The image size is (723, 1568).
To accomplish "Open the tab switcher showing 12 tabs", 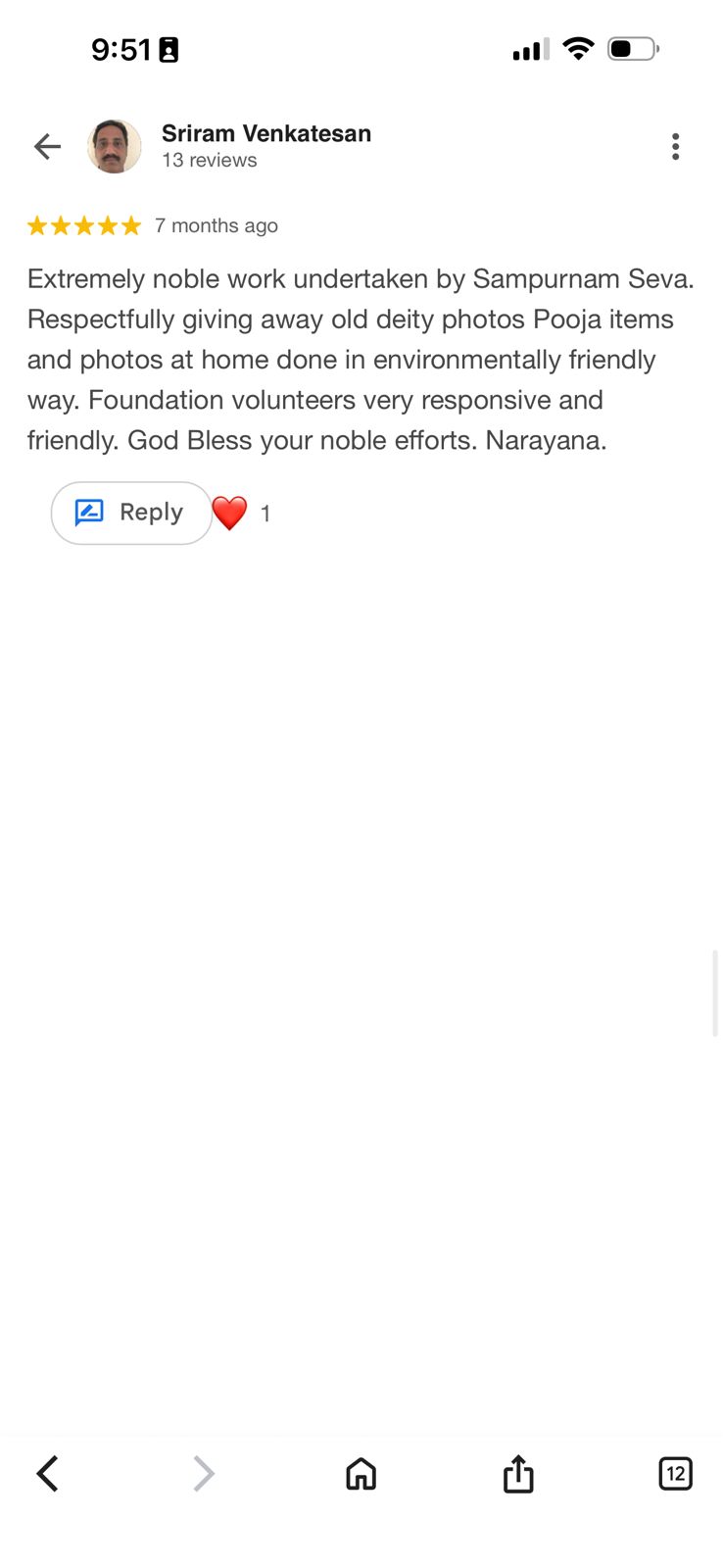I will coord(675,1473).
